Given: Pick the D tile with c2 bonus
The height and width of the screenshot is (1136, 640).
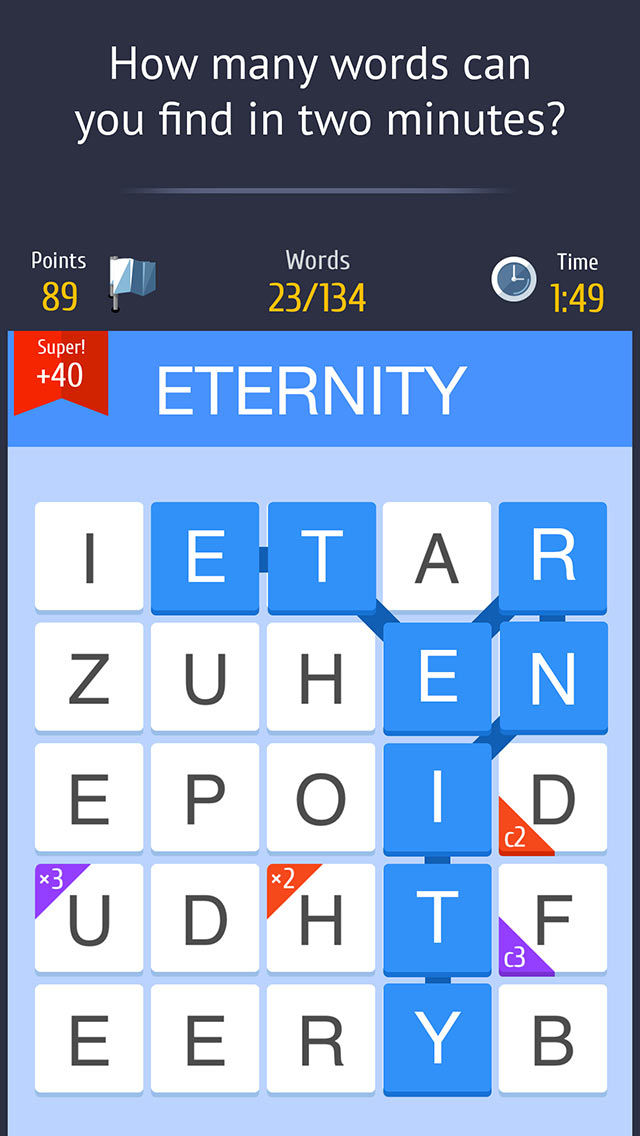Looking at the screenshot, I should point(553,798).
